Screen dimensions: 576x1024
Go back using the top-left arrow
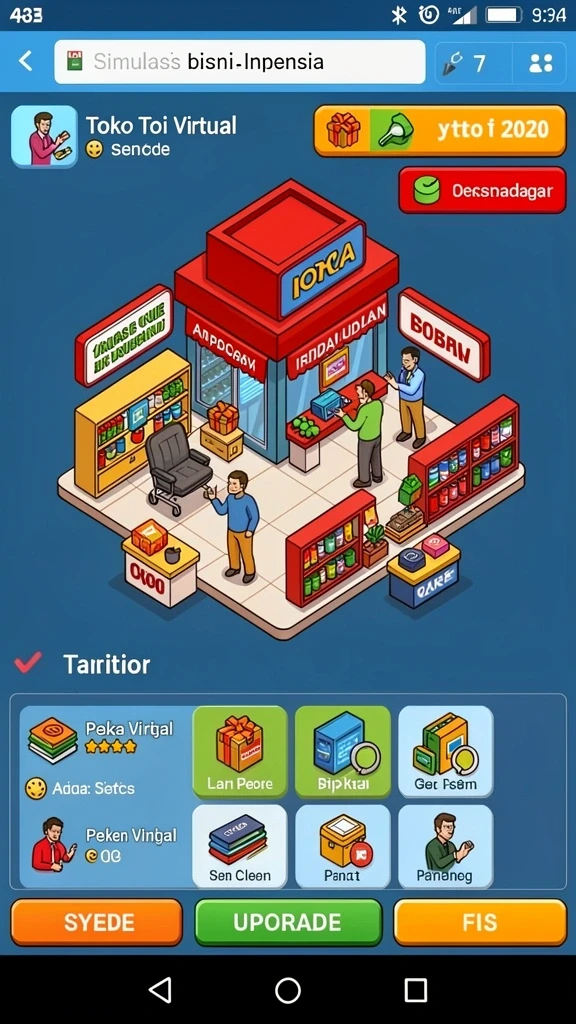pyautogui.click(x=25, y=62)
